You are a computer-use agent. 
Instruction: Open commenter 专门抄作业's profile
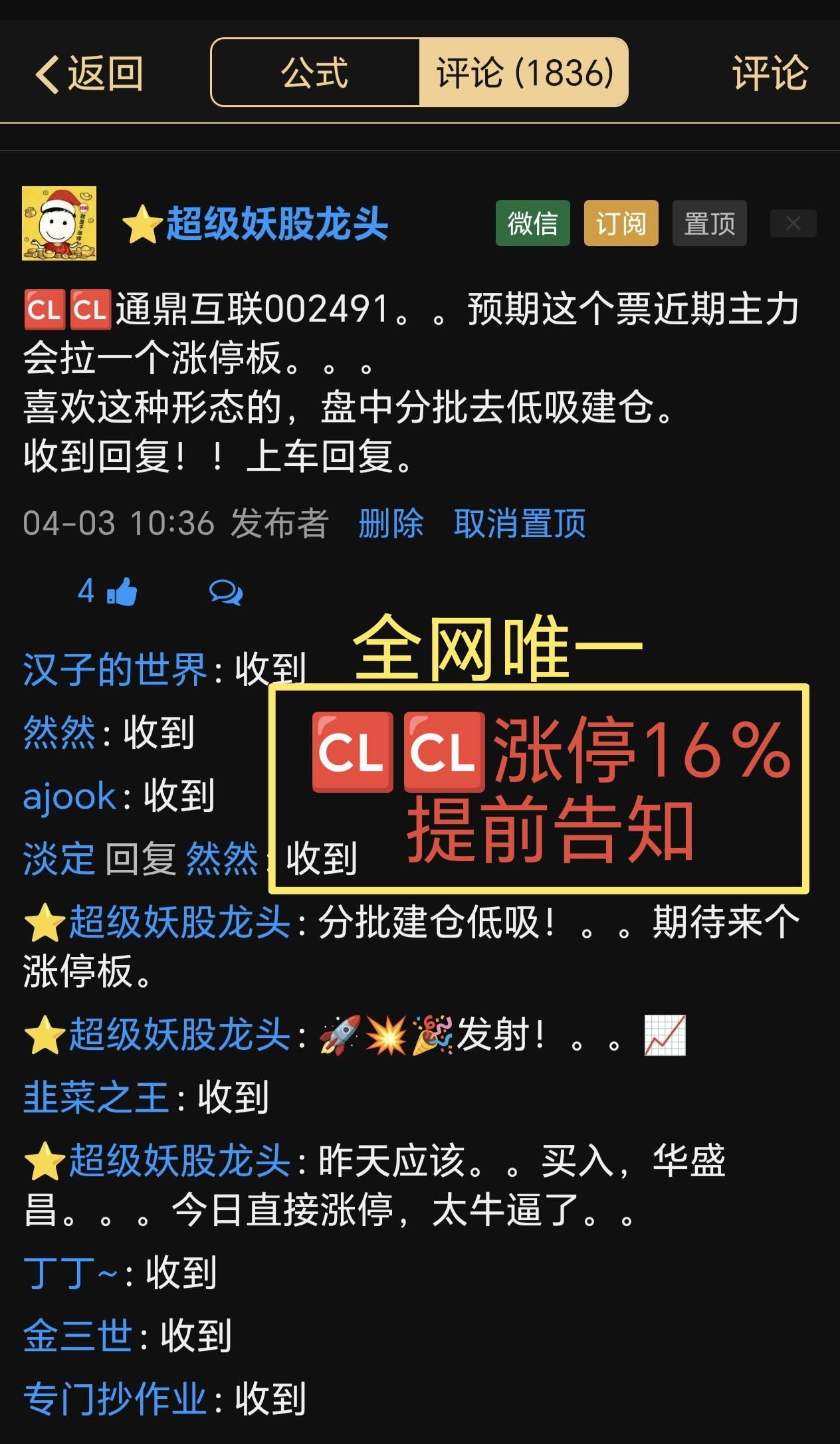pos(115,1399)
